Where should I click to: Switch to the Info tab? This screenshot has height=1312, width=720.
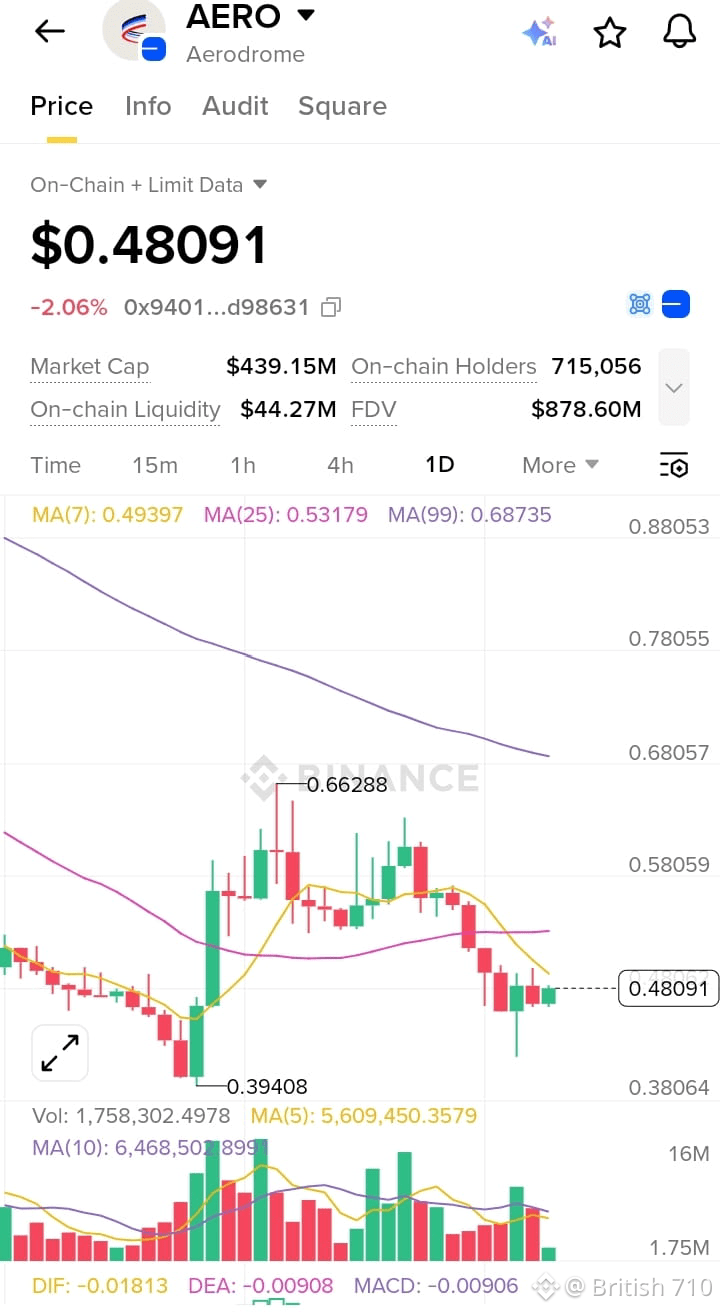coord(148,105)
